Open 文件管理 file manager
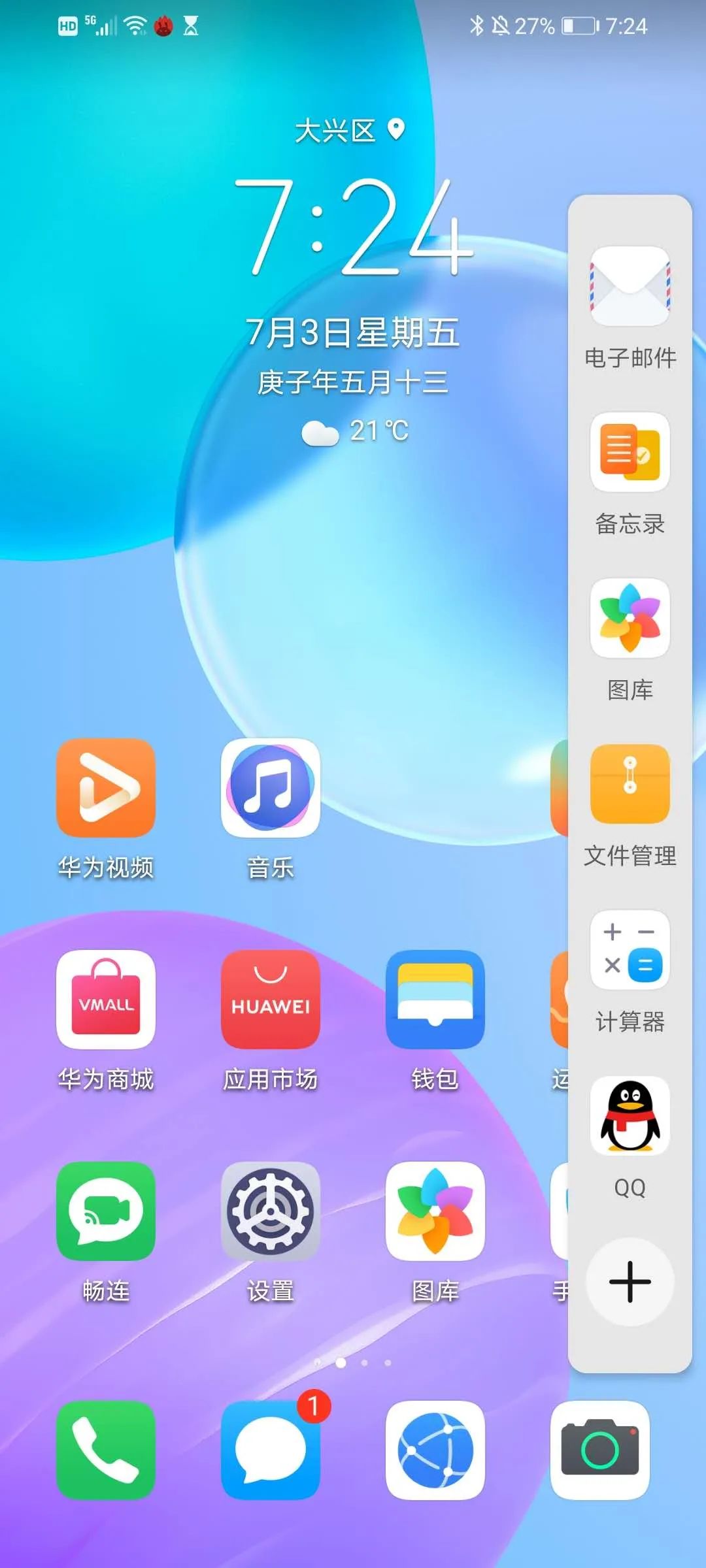This screenshot has height=1568, width=706. 630,784
